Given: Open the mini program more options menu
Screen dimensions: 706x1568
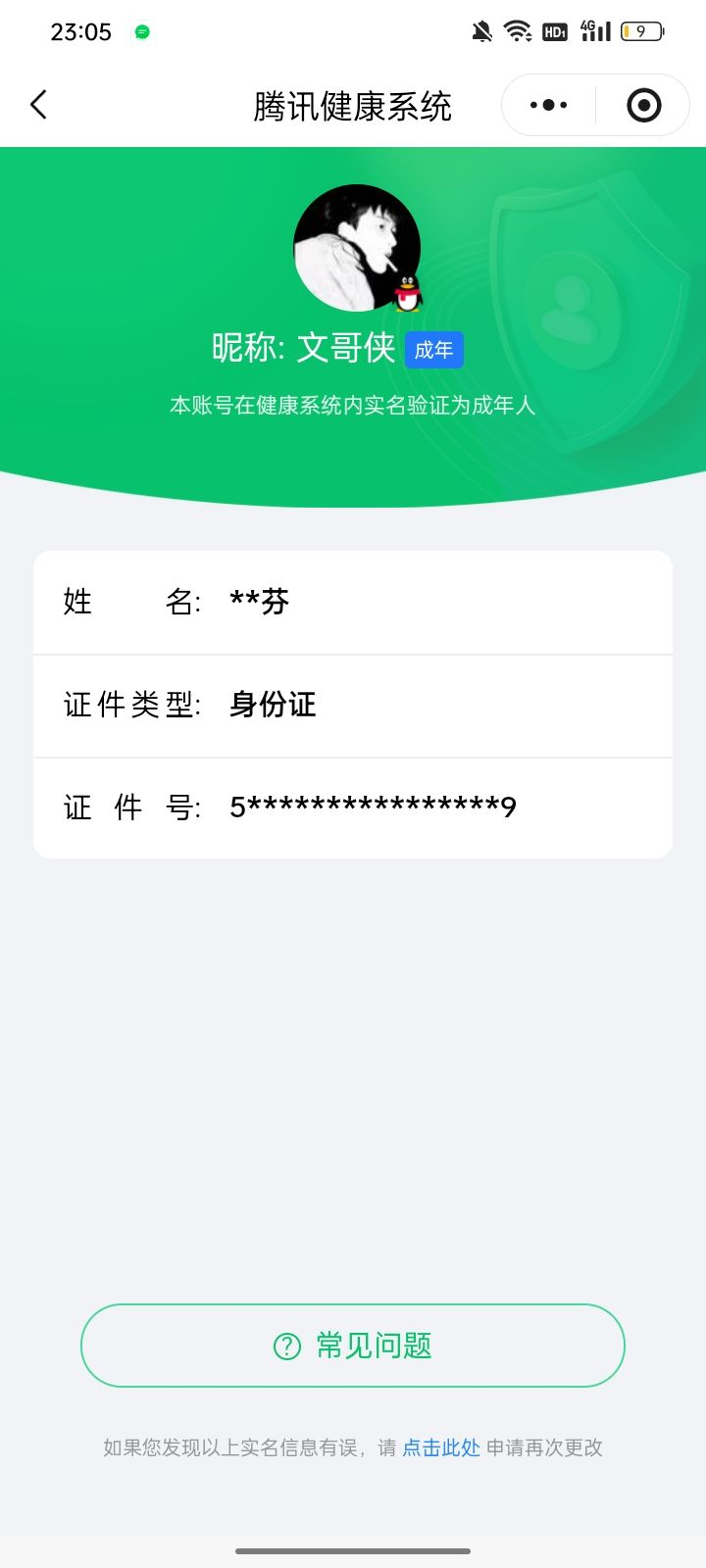Looking at the screenshot, I should [547, 104].
